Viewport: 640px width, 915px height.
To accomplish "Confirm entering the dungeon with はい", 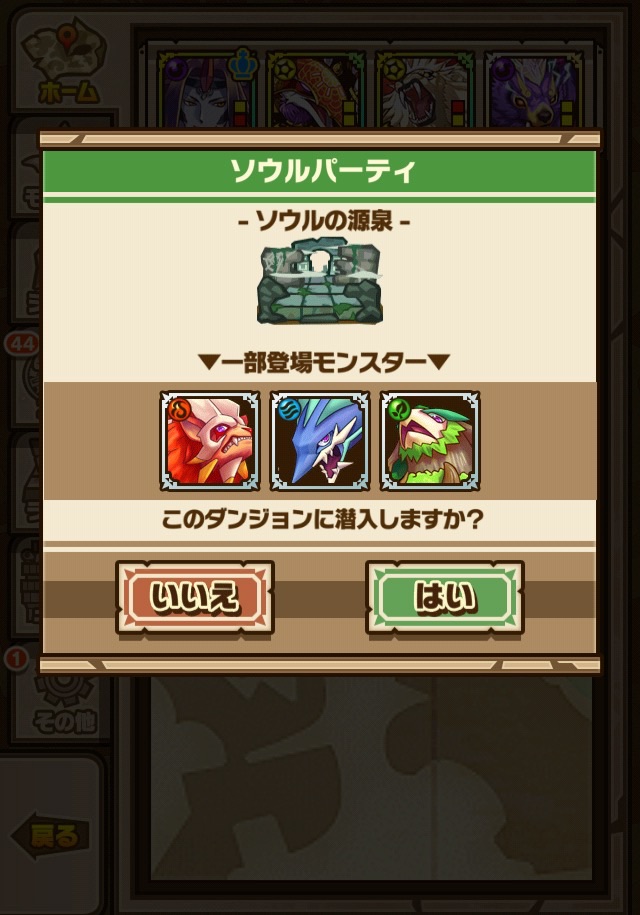I will point(444,597).
